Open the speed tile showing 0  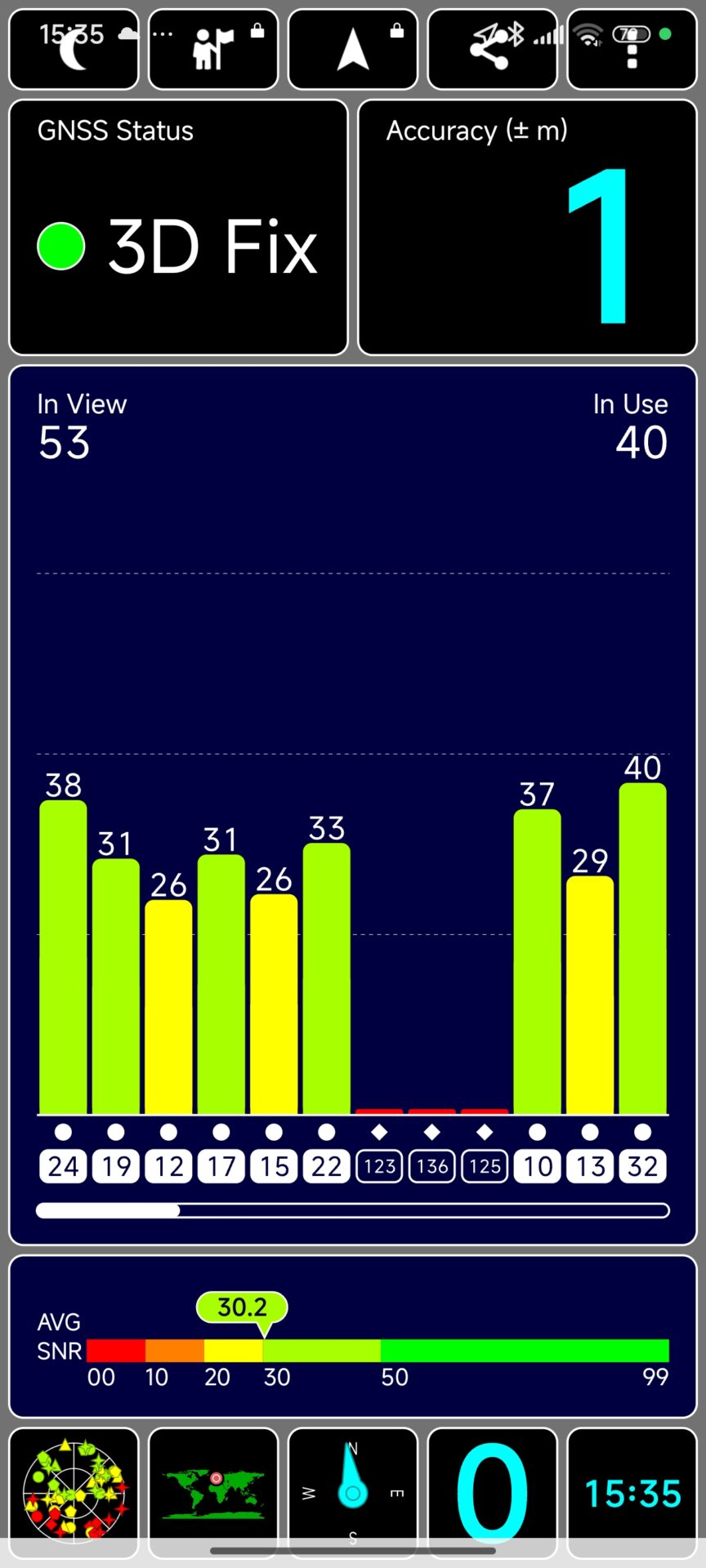(x=492, y=1493)
